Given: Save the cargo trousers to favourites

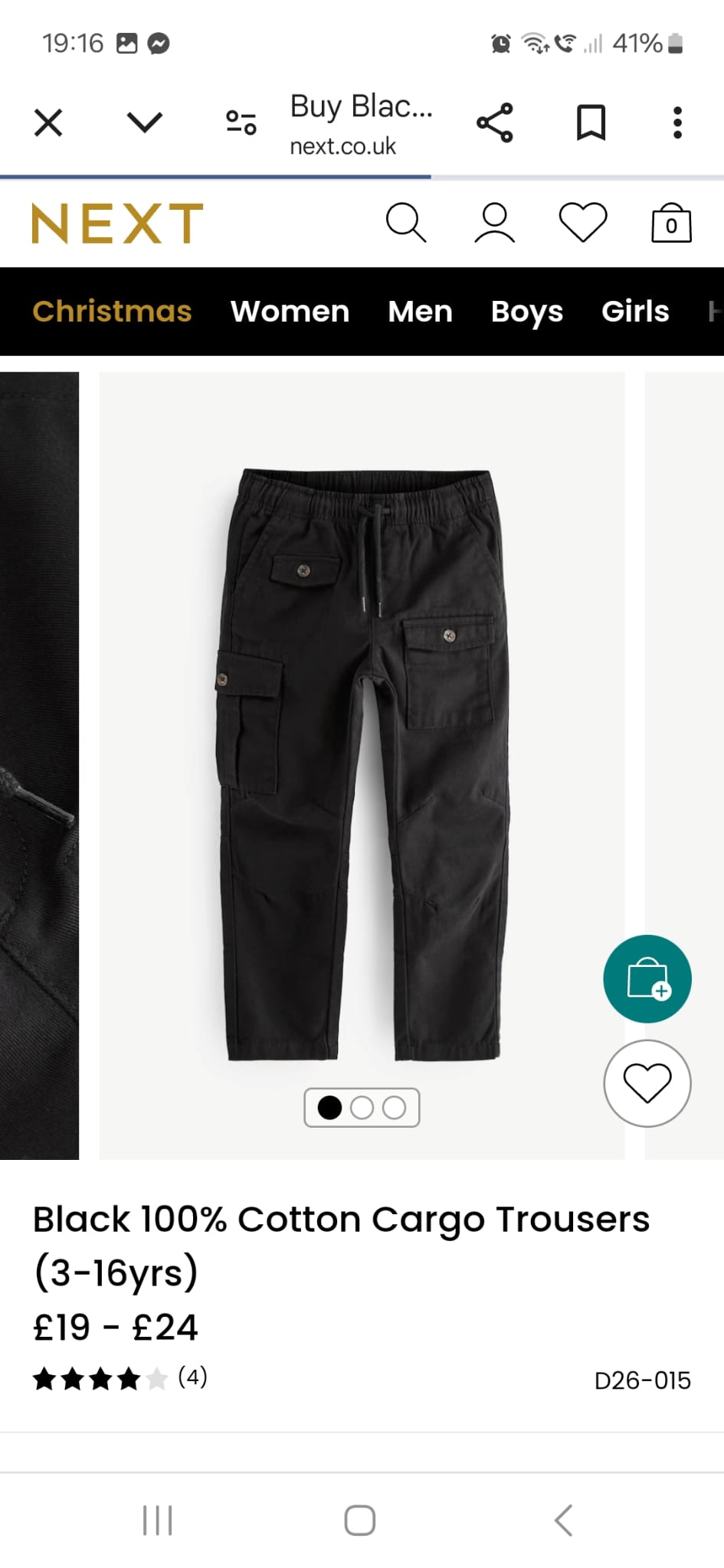Looking at the screenshot, I should coord(647,1083).
